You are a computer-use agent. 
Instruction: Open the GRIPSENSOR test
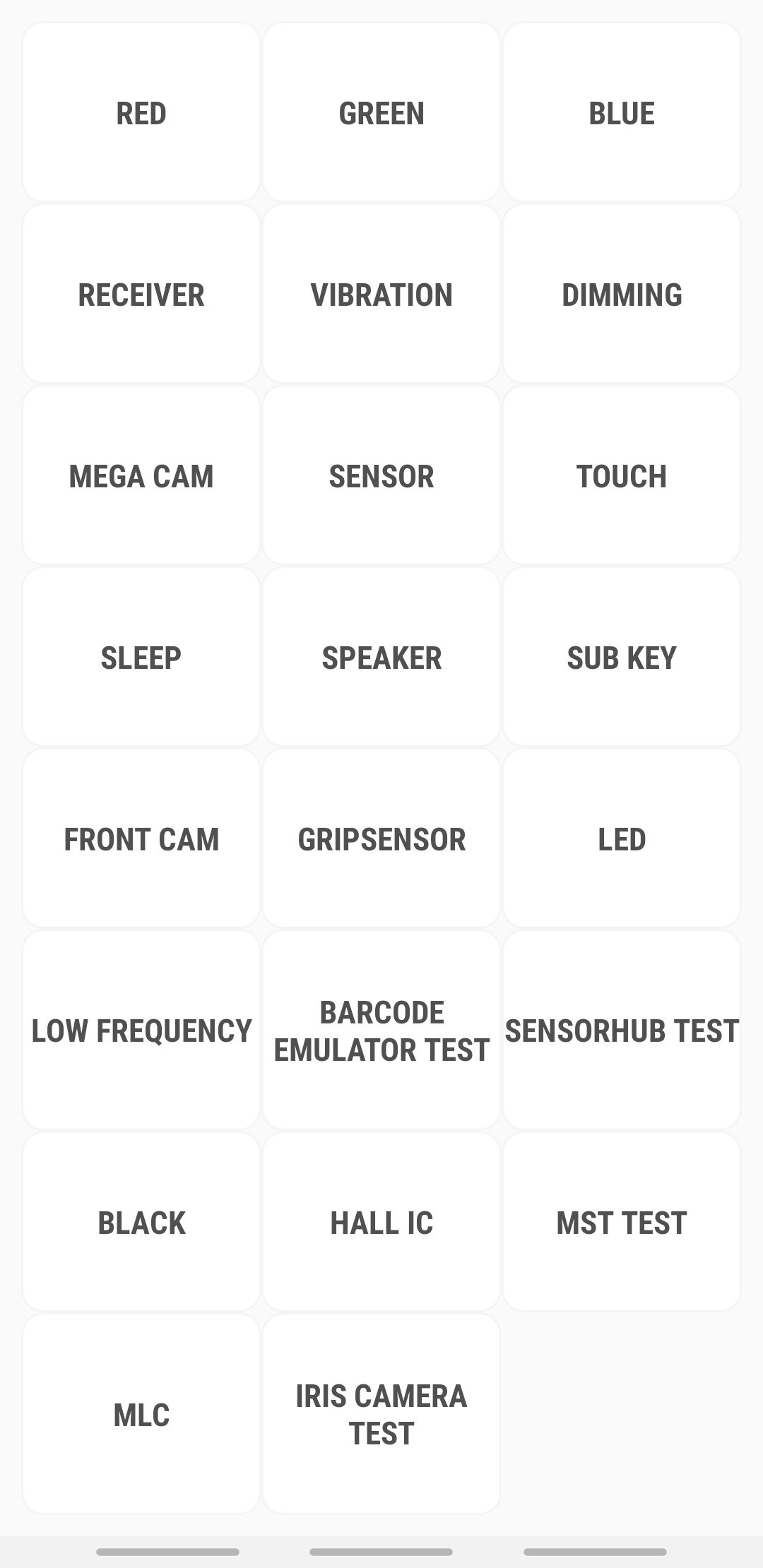pos(381,839)
